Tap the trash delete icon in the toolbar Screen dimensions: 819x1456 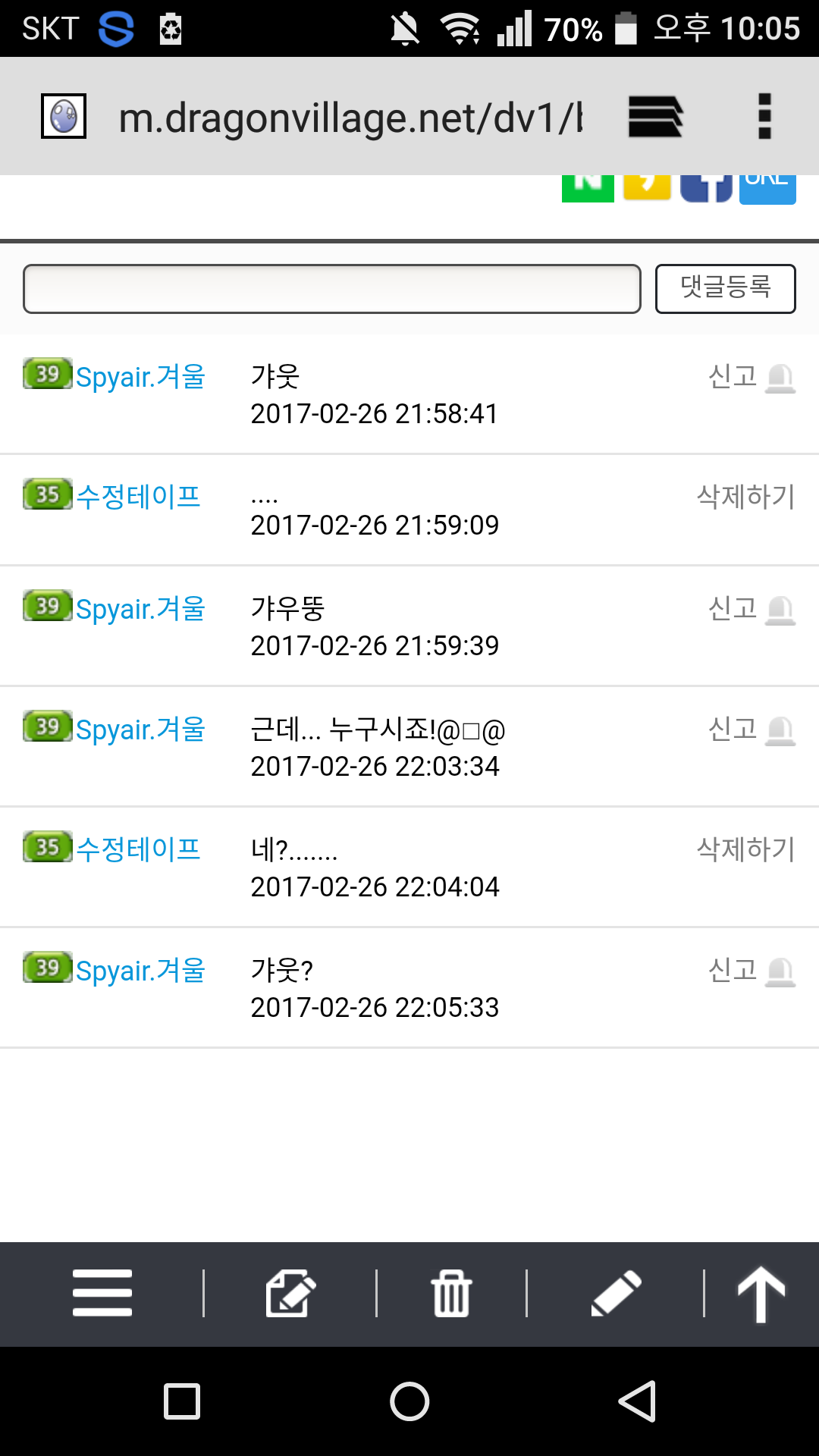(x=451, y=1293)
